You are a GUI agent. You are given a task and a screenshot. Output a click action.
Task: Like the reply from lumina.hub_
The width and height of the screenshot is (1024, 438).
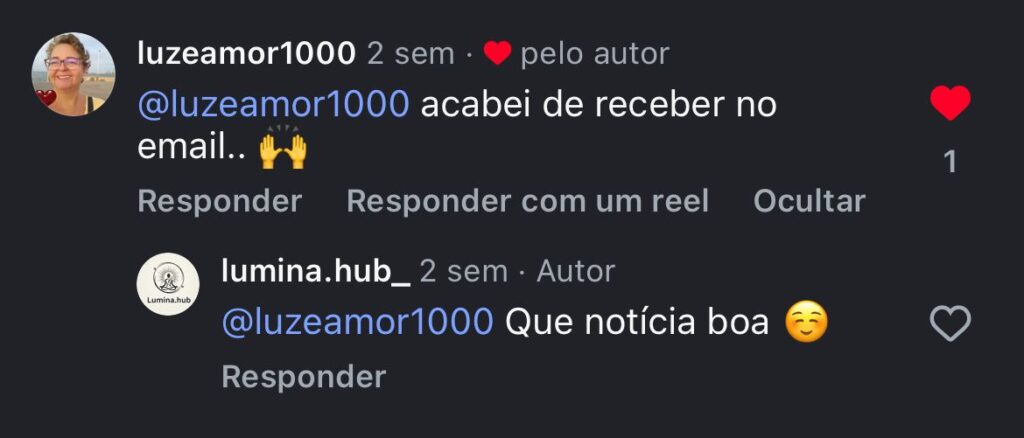(950, 324)
